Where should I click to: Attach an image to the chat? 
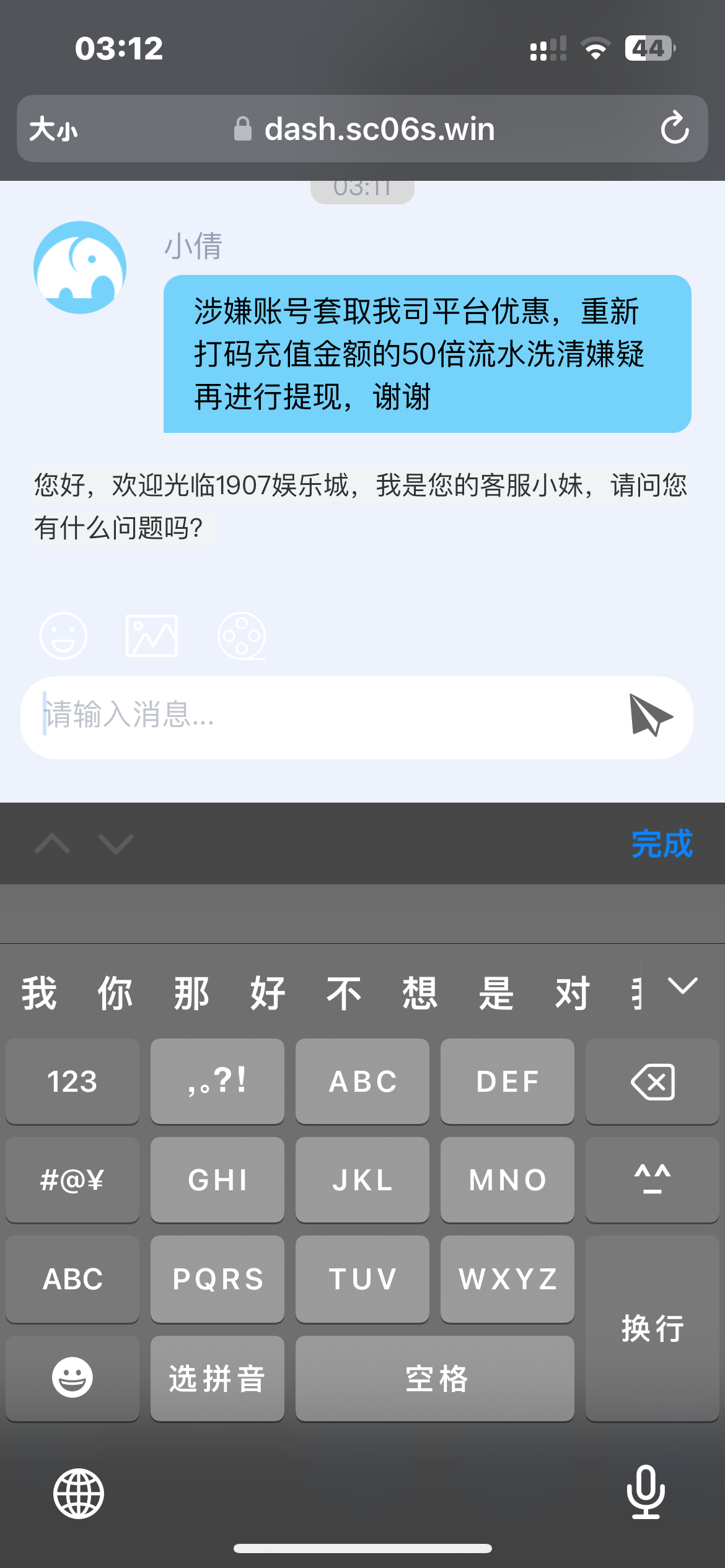point(152,636)
